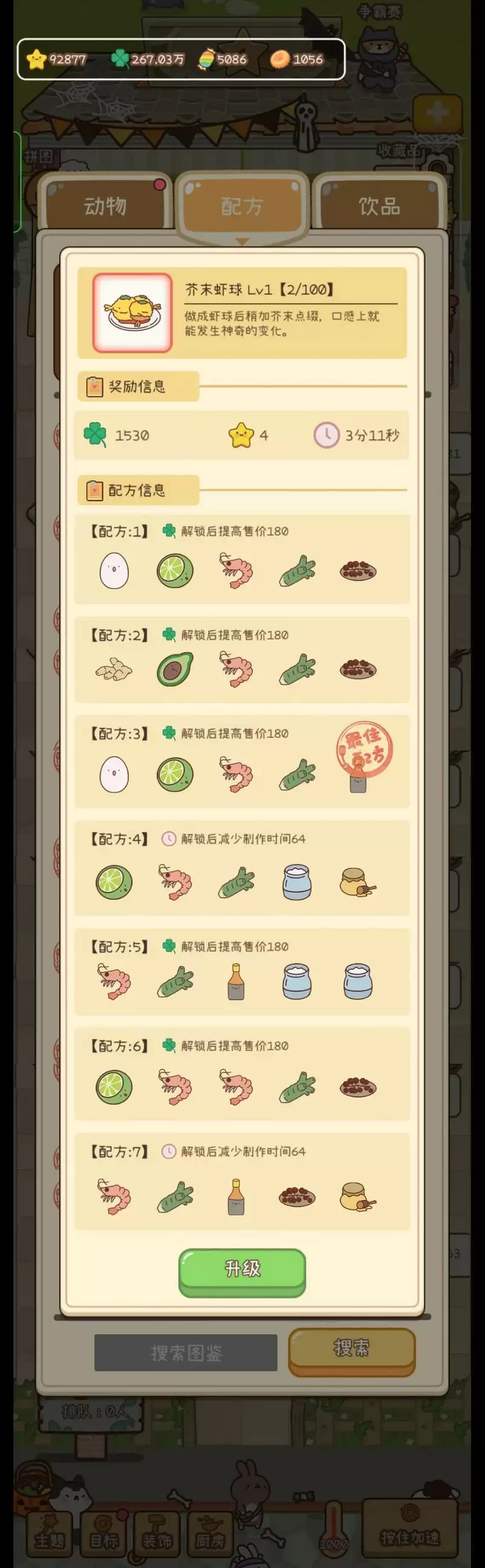Tap the yellow plus button
Viewport: 485px width, 1568px height.
(x=437, y=113)
